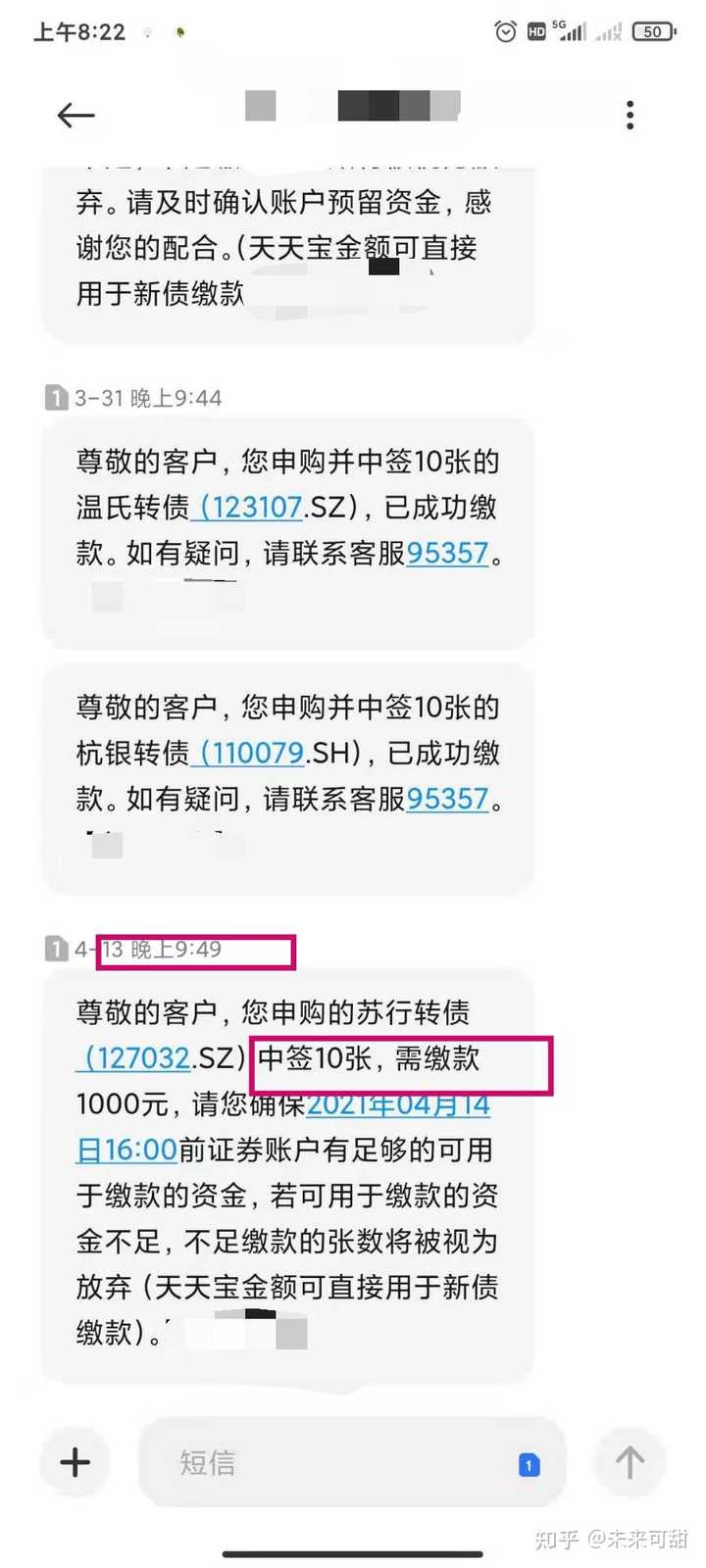This screenshot has height=1568, width=706.
Task: Switch SIM card via the blue 1 icon
Action: coord(529,1465)
